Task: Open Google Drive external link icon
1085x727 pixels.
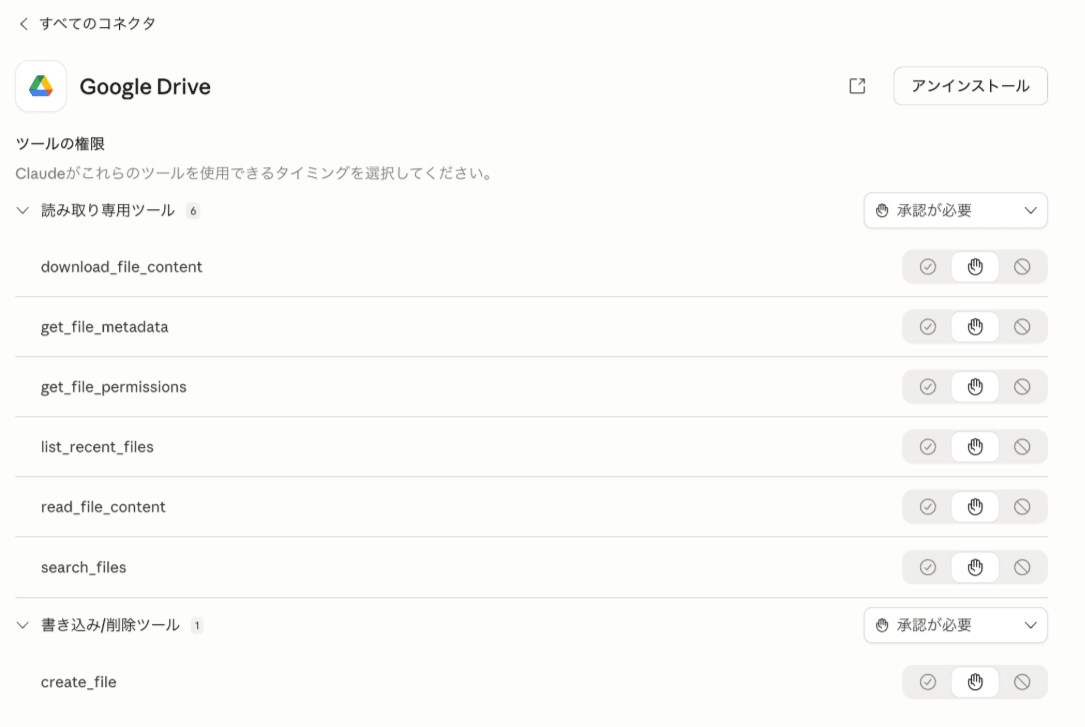Action: coord(857,86)
